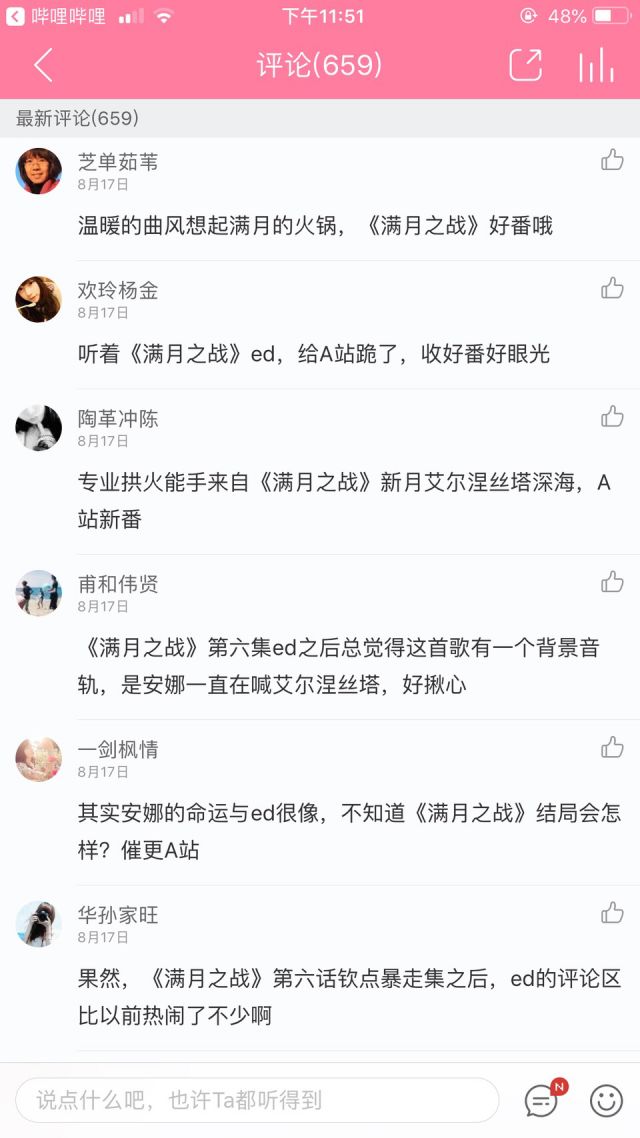Open the message icon with N badge
This screenshot has height=1138, width=640.
tap(542, 1100)
